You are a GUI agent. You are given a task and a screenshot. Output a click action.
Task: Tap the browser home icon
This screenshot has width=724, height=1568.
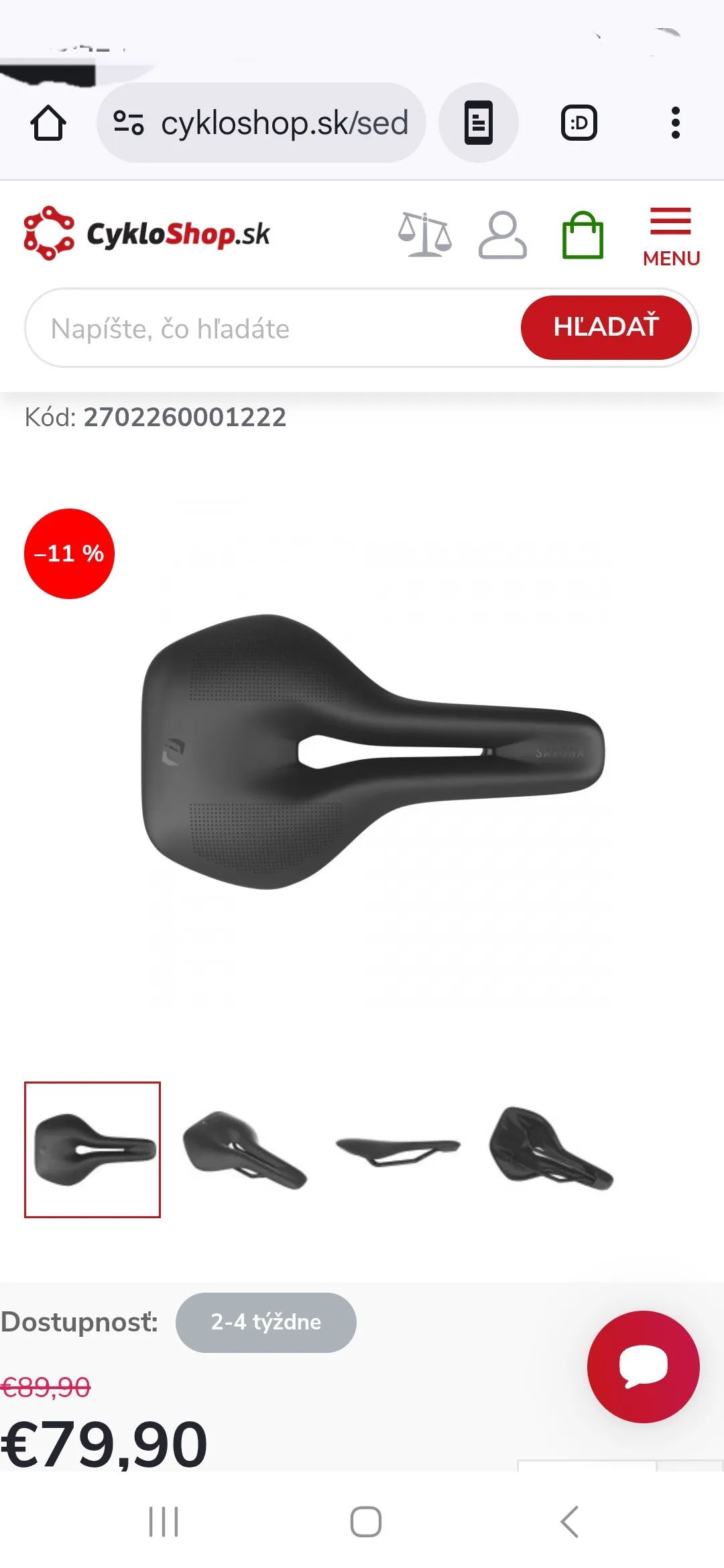48,123
